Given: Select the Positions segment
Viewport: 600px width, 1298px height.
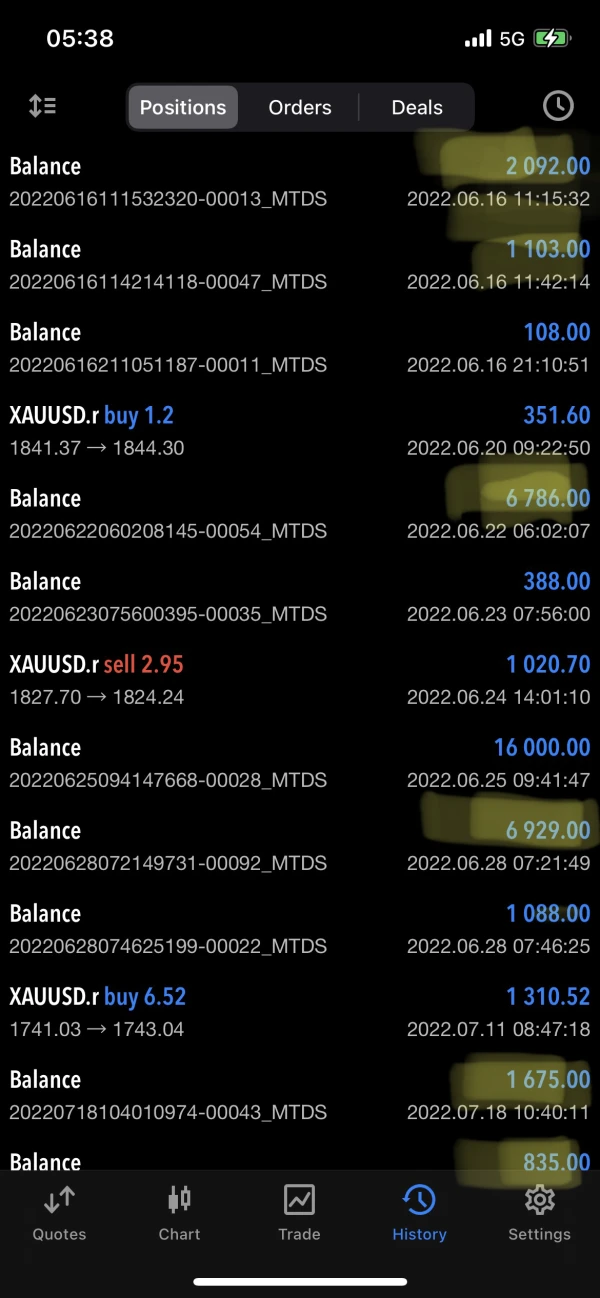Looking at the screenshot, I should pos(183,107).
